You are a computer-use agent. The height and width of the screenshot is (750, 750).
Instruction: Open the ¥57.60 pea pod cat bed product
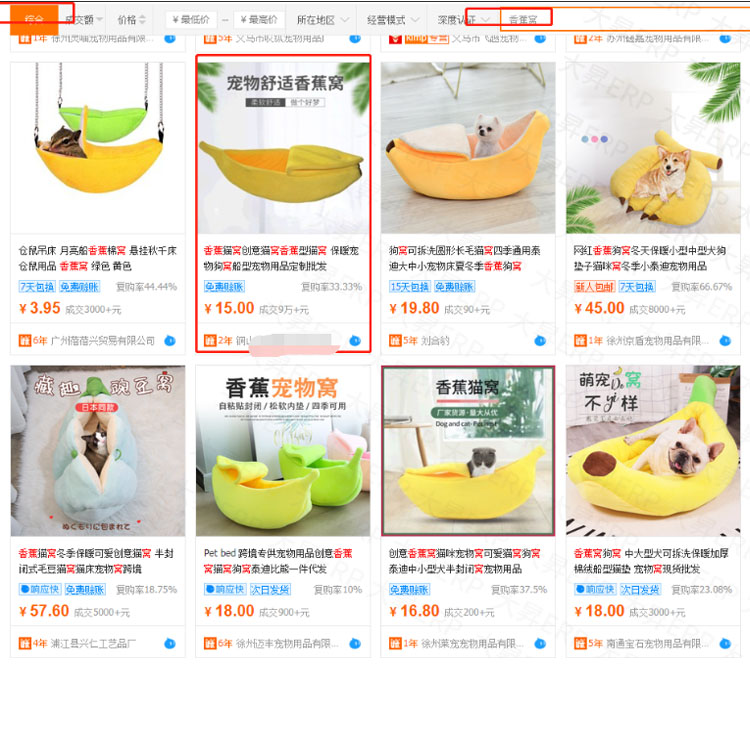97,451
